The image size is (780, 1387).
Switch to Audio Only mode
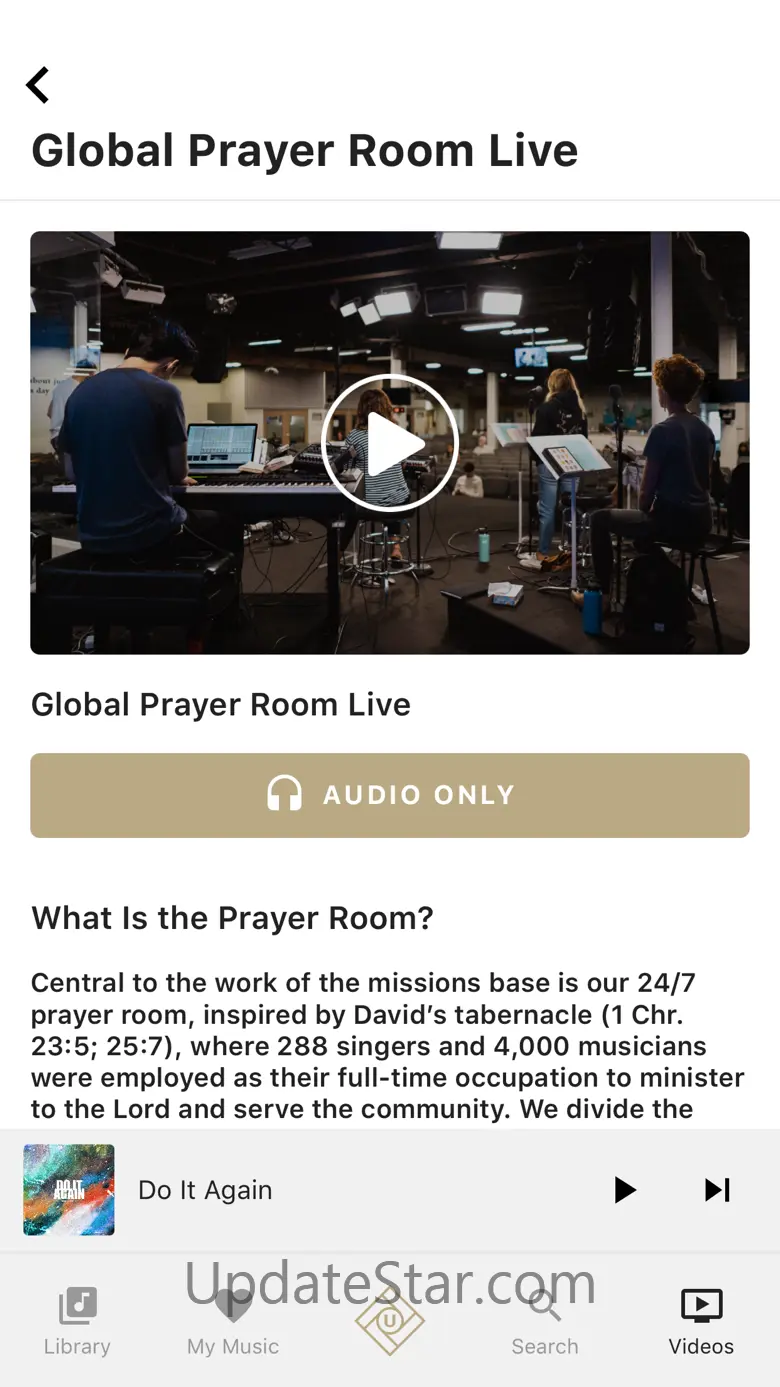click(390, 795)
